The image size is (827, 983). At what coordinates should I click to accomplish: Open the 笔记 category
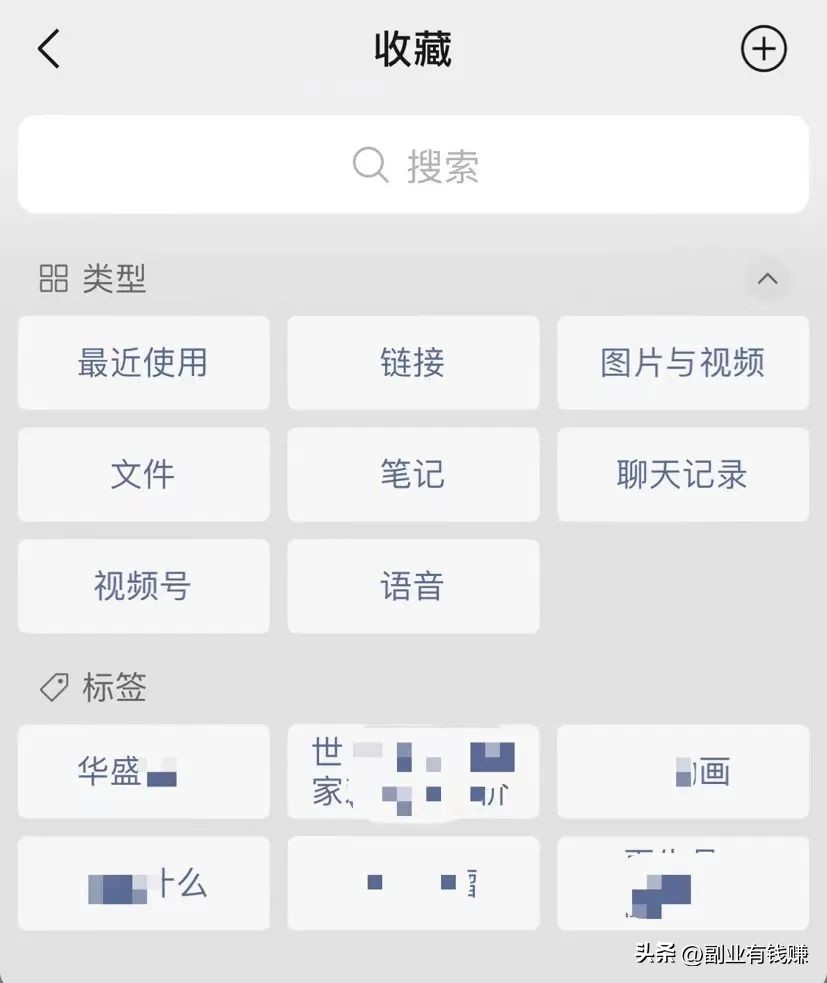[x=413, y=475]
